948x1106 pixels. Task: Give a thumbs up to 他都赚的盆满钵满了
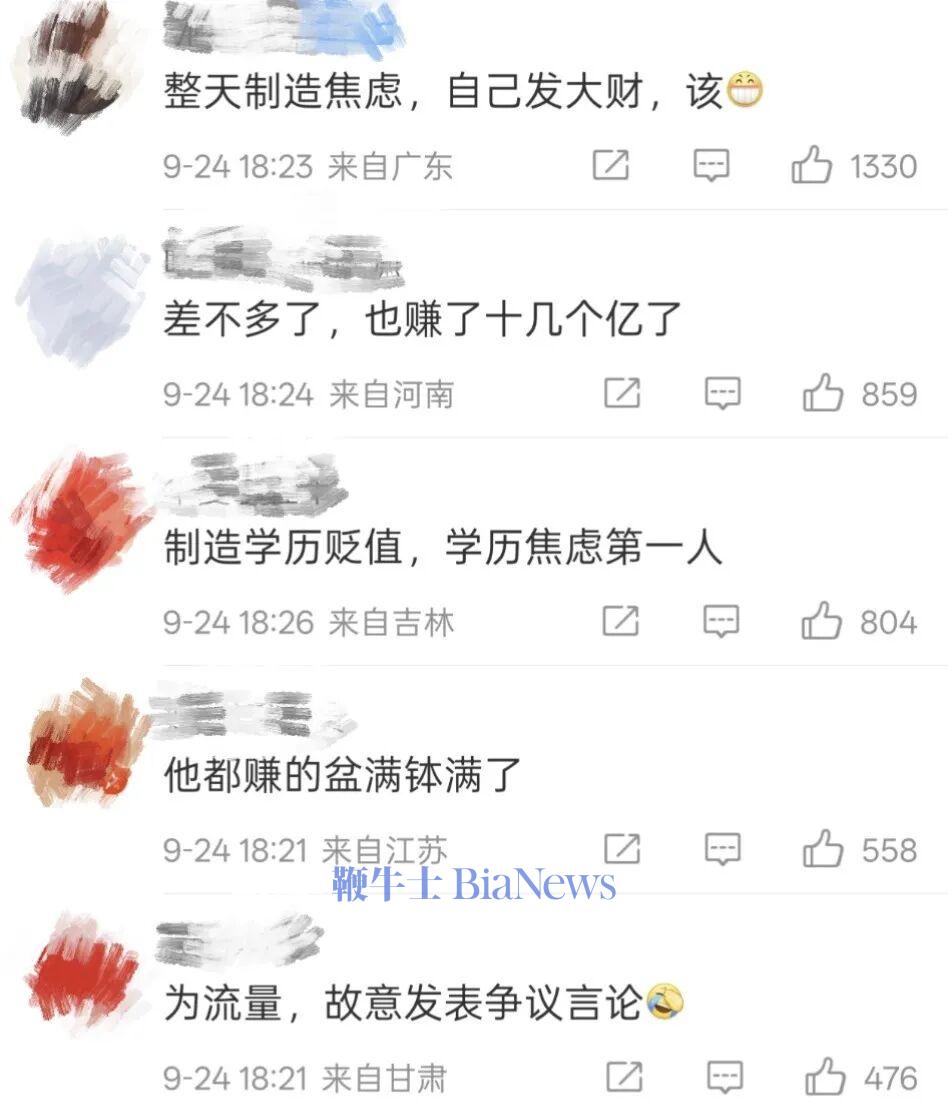pyautogui.click(x=823, y=850)
